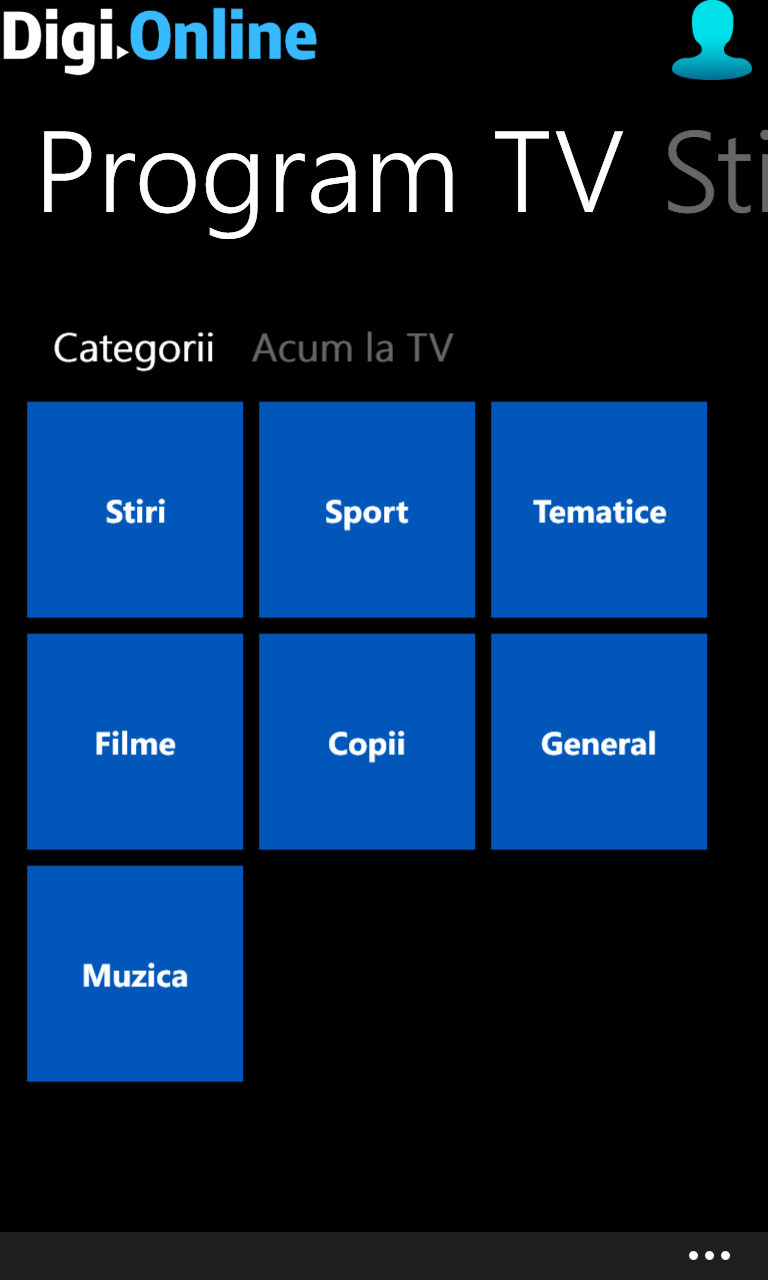
Task: Open the Stiri category tile
Action: (x=135, y=510)
